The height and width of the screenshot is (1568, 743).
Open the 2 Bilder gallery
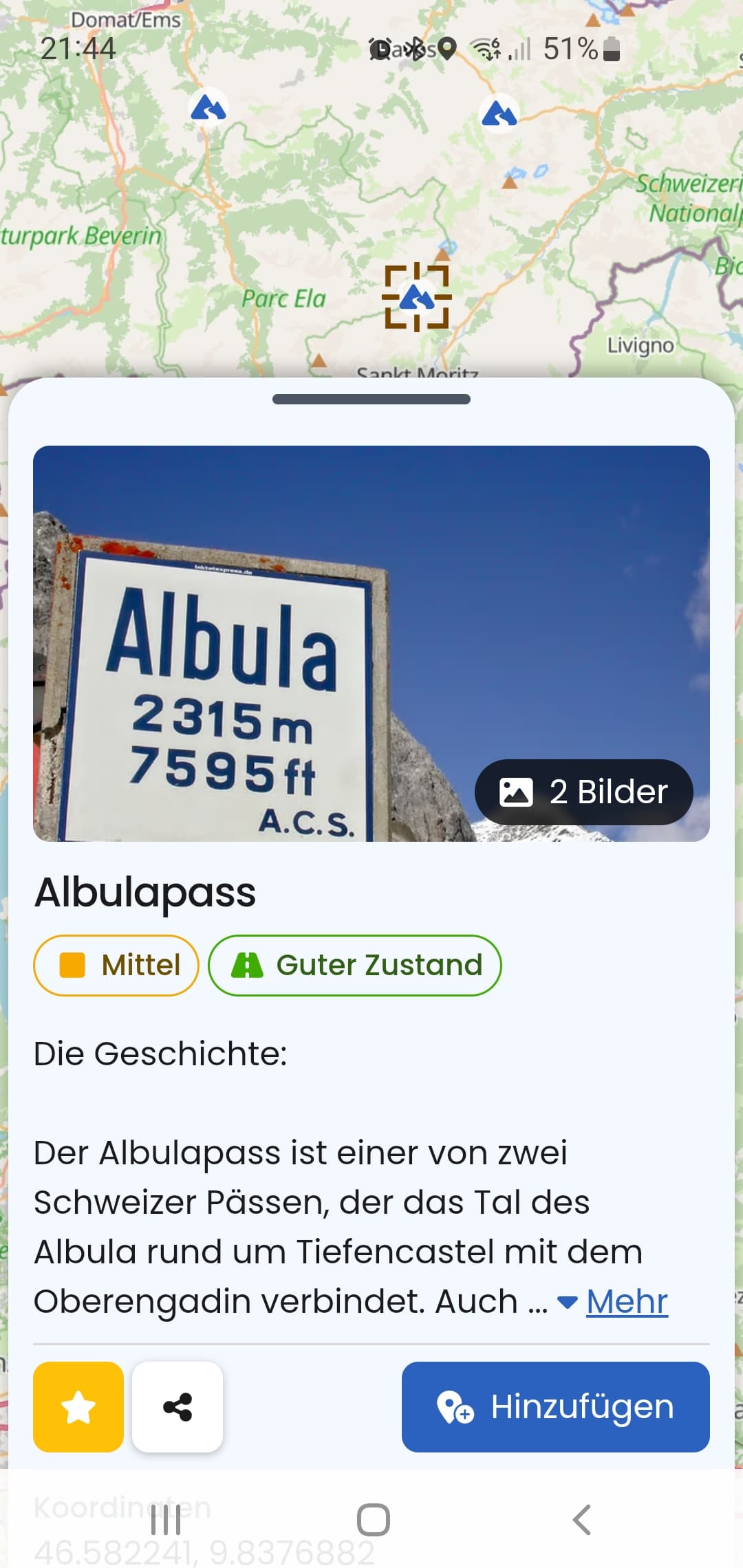point(583,792)
